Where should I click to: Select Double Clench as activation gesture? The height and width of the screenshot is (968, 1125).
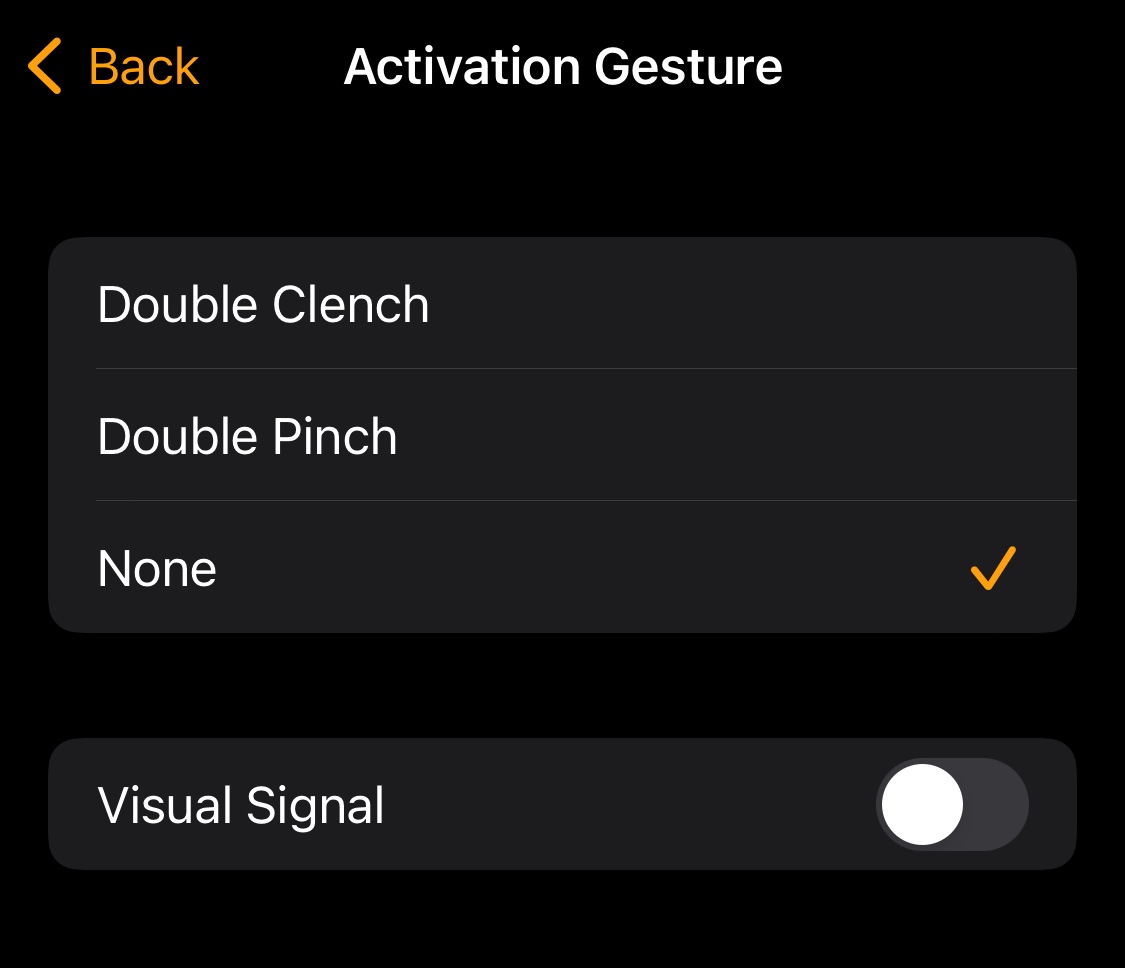point(562,304)
